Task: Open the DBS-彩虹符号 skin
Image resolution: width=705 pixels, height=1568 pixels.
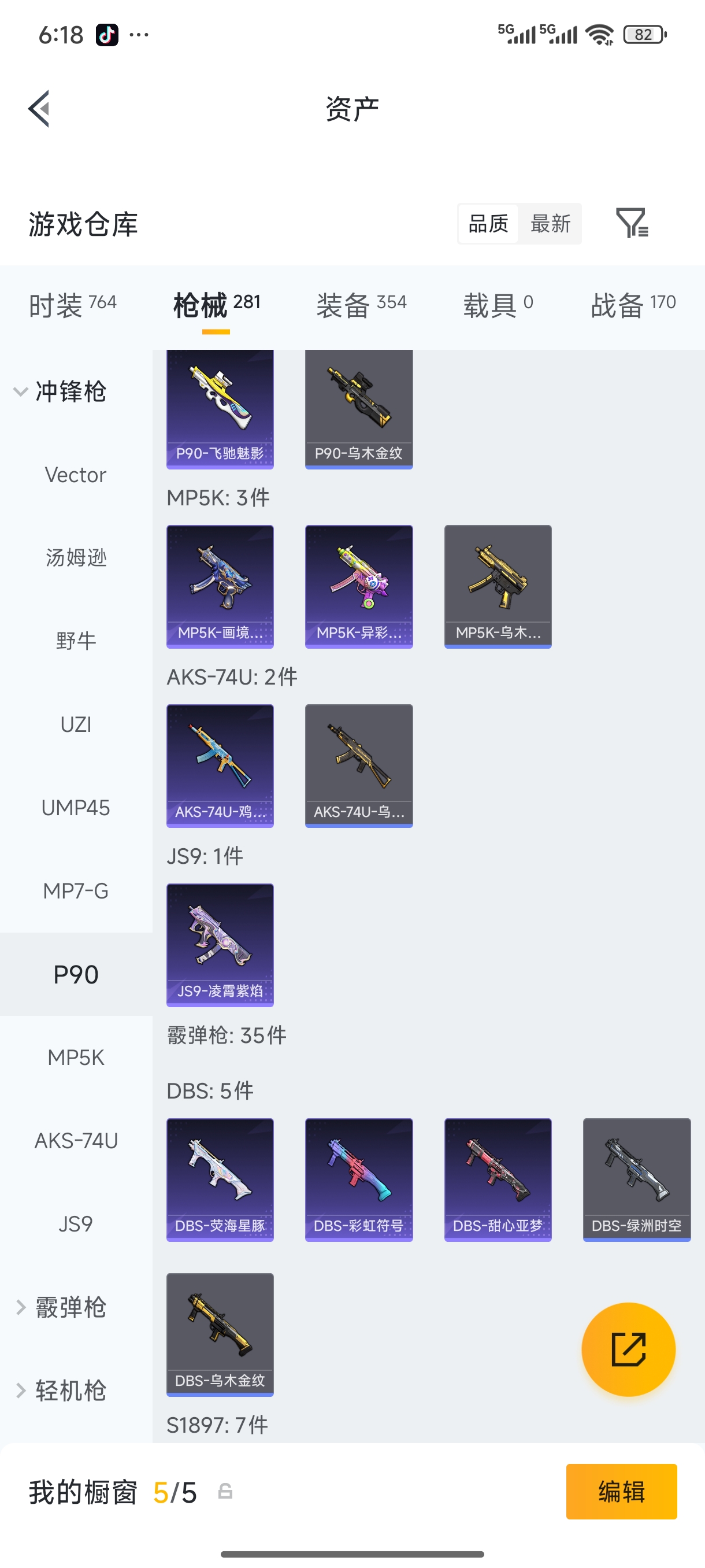Action: tap(359, 1179)
